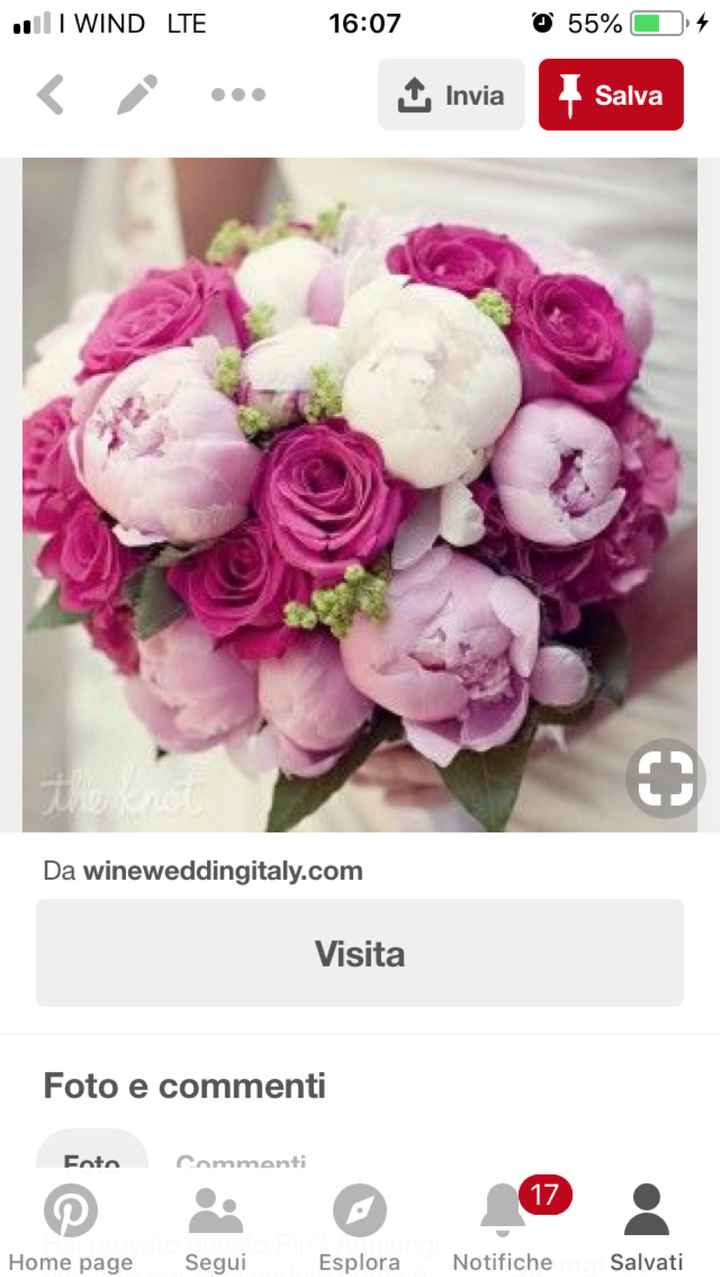Open the three-dot options menu
Image resolution: width=720 pixels, height=1277 pixels.
238,95
